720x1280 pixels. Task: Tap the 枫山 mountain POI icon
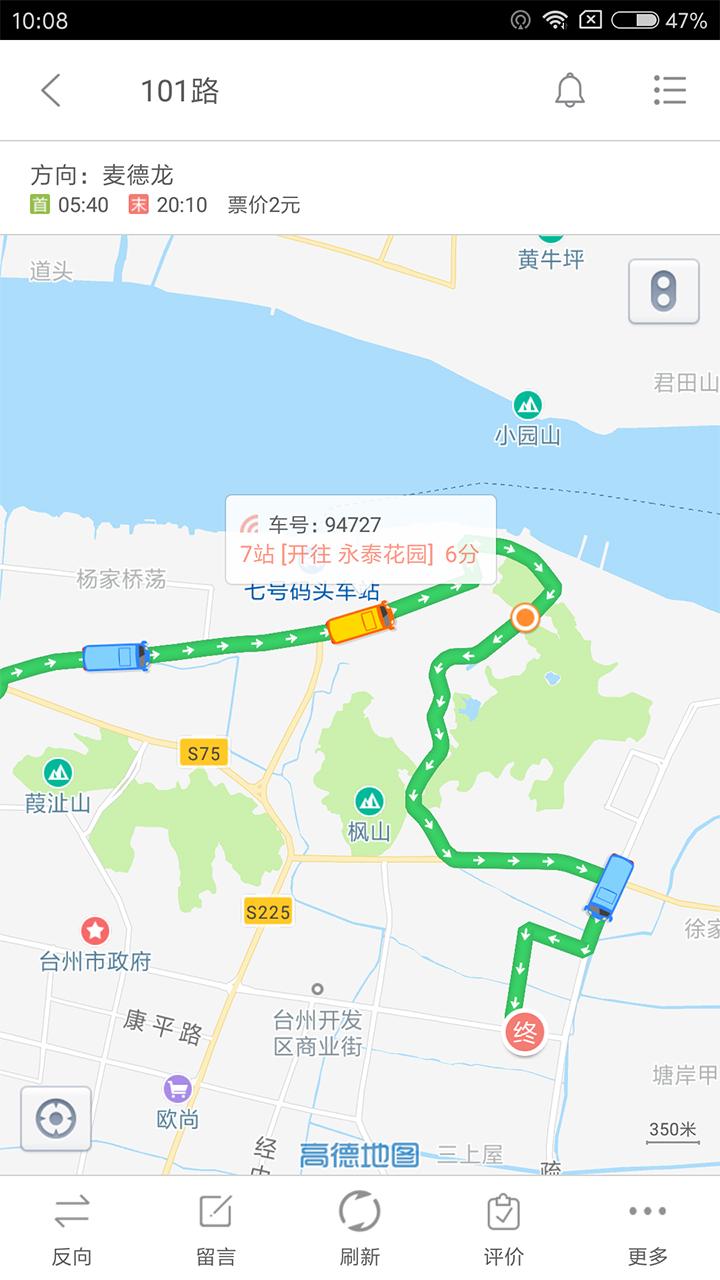click(369, 800)
